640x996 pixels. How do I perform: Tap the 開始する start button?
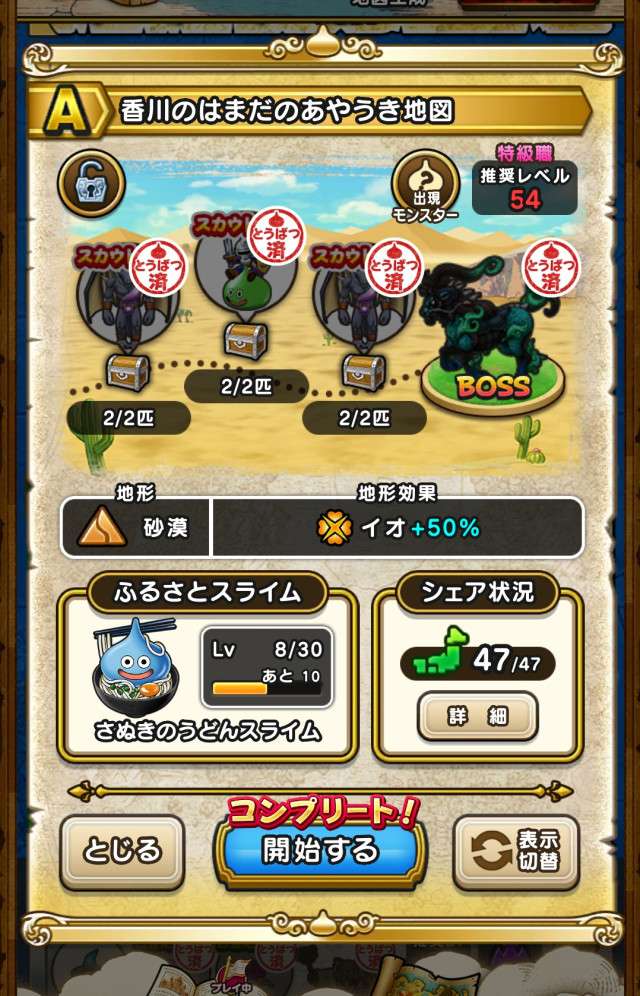tap(321, 850)
